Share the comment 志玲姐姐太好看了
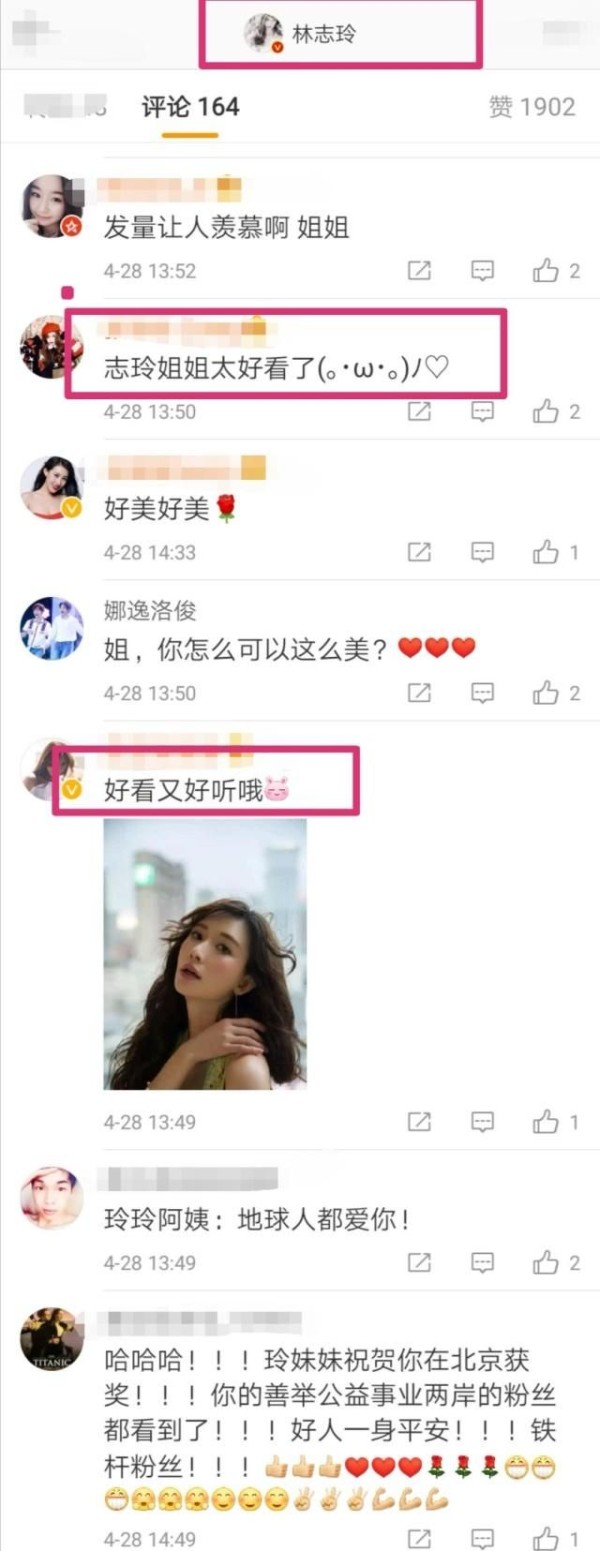 419,411
